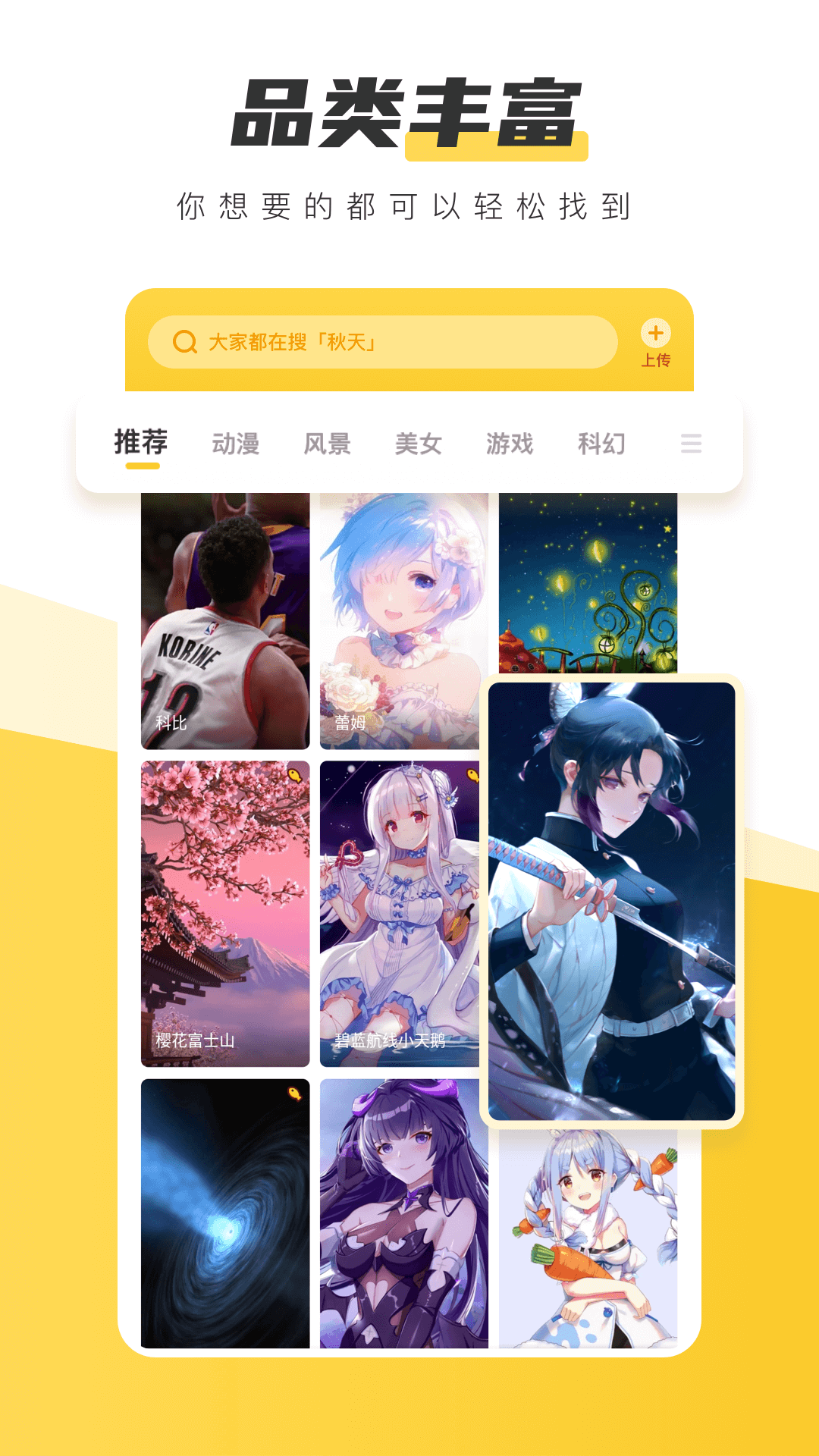Toggle selection of the 推荐 tab
Screen dimensions: 819x1456
(x=140, y=440)
